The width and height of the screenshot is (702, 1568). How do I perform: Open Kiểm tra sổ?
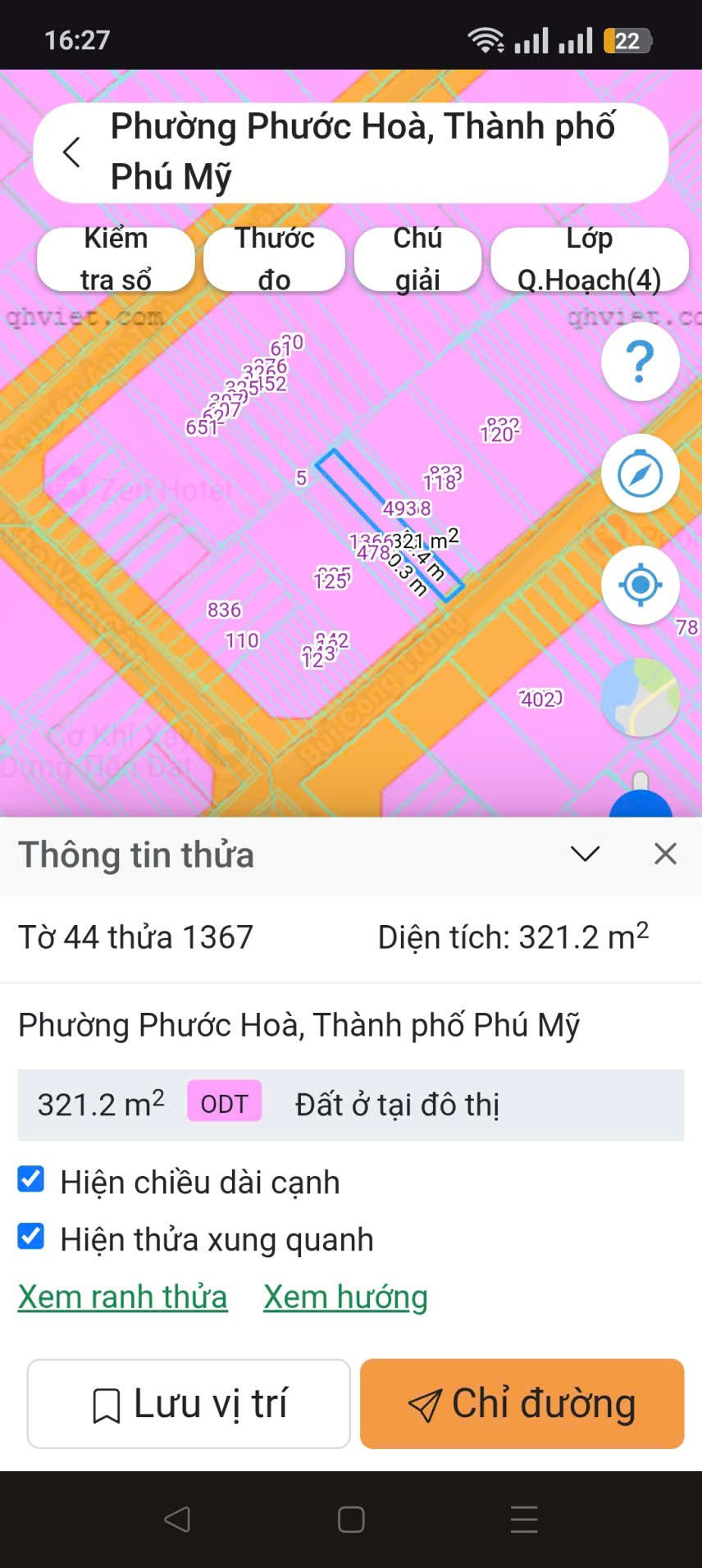[116, 259]
